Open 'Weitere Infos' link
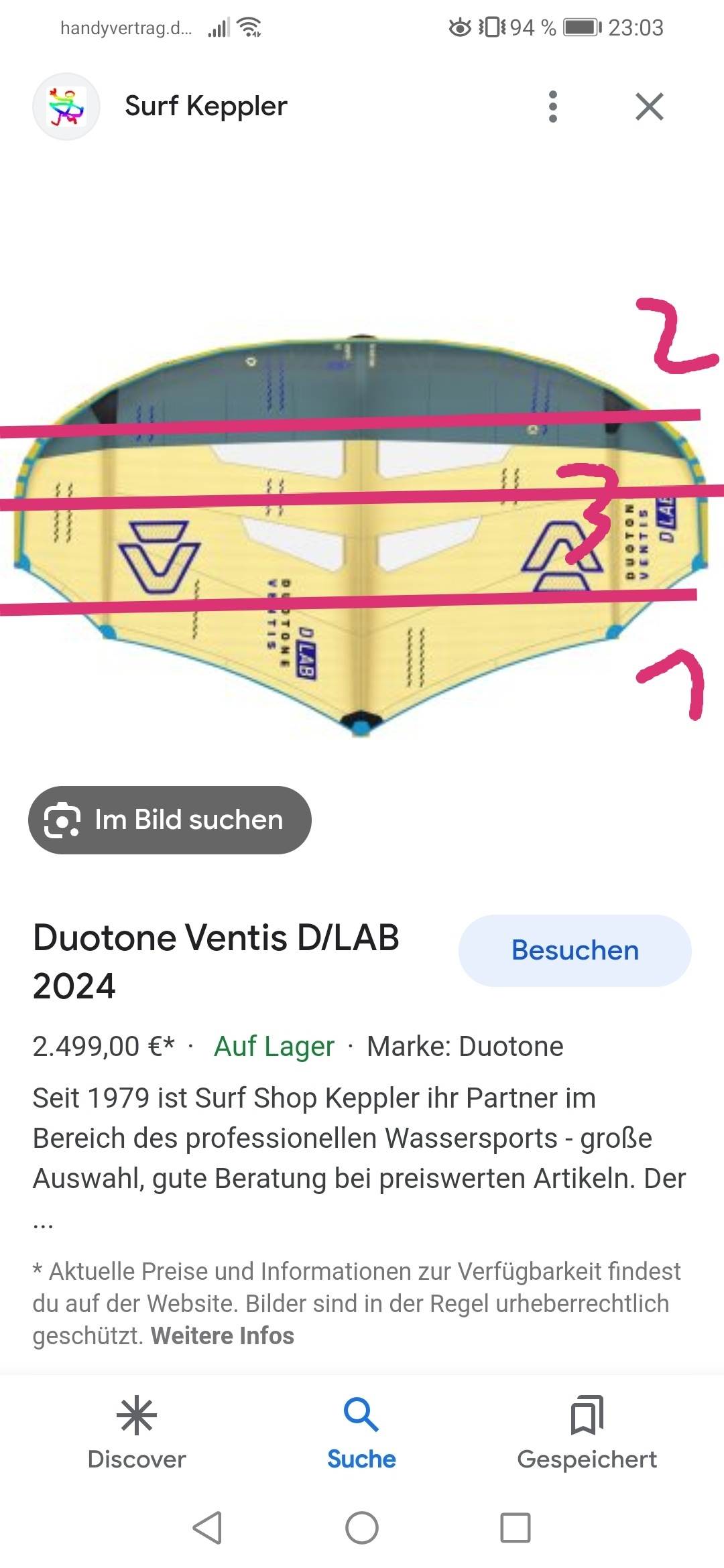The width and height of the screenshot is (724, 1568). [x=222, y=1335]
